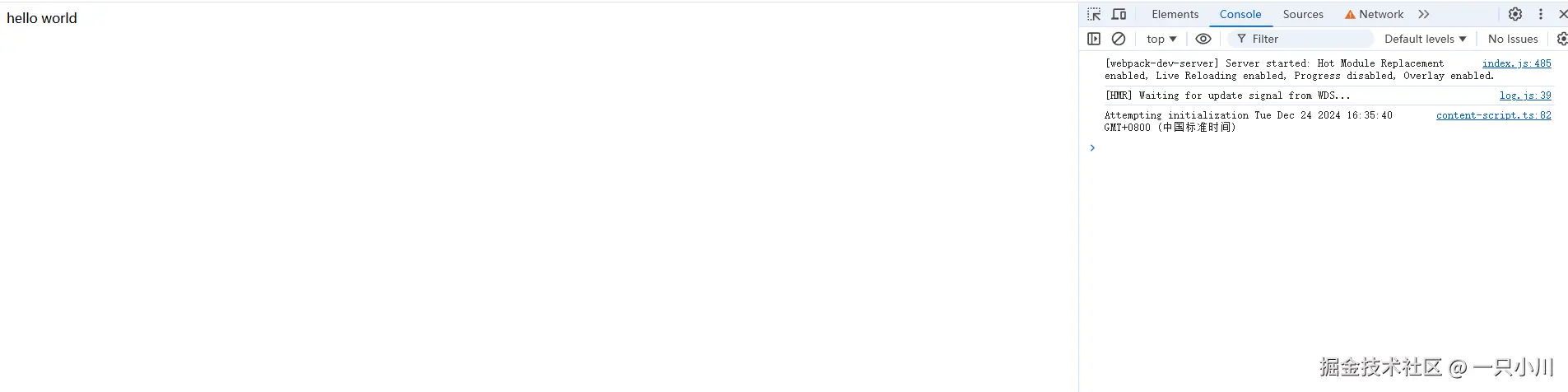The width and height of the screenshot is (1568, 392).
Task: Open the log.js:39 source link
Action: [x=1524, y=96]
